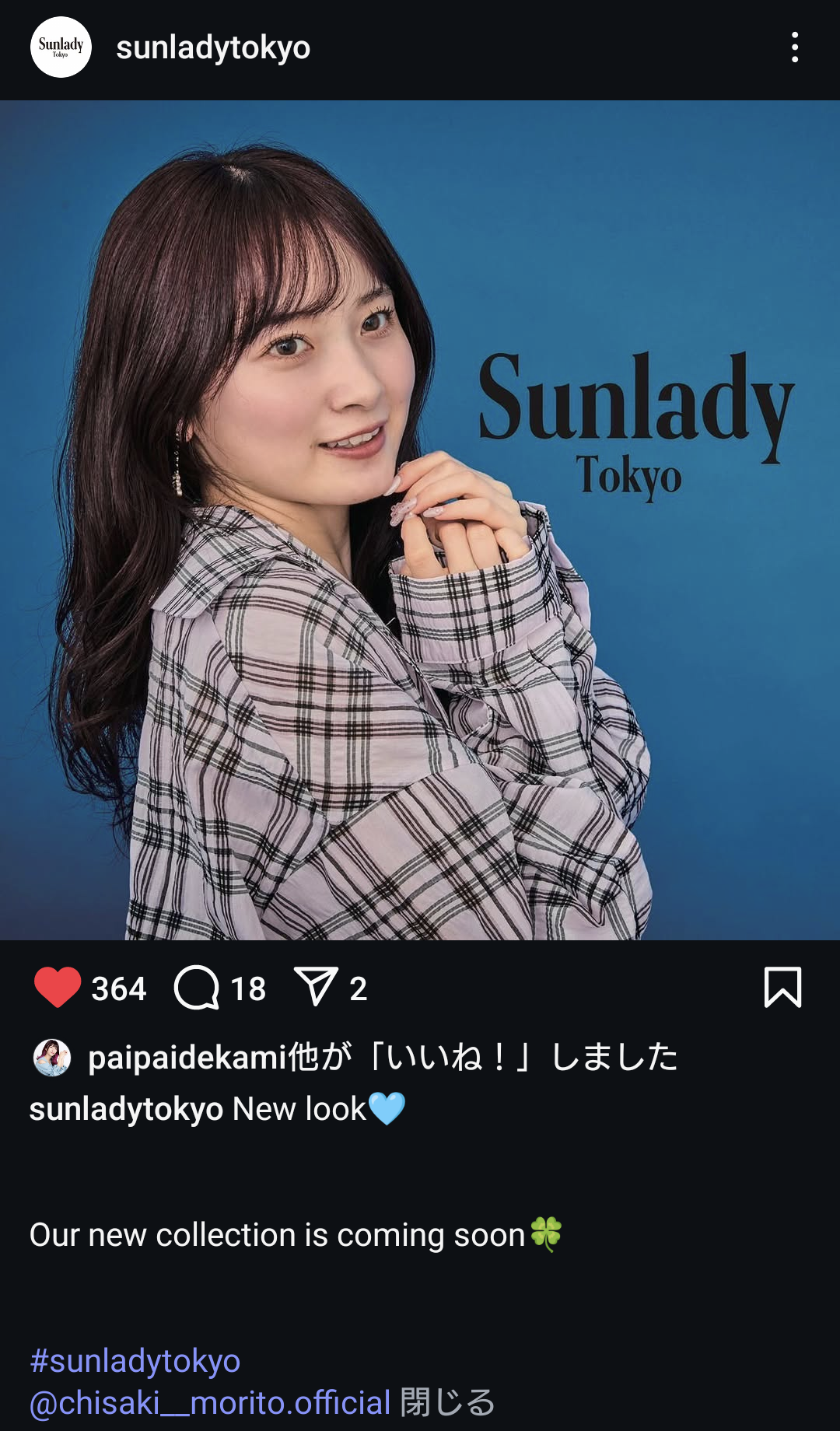
Task: Collapse the caption with 閉じる
Action: pos(448,1403)
